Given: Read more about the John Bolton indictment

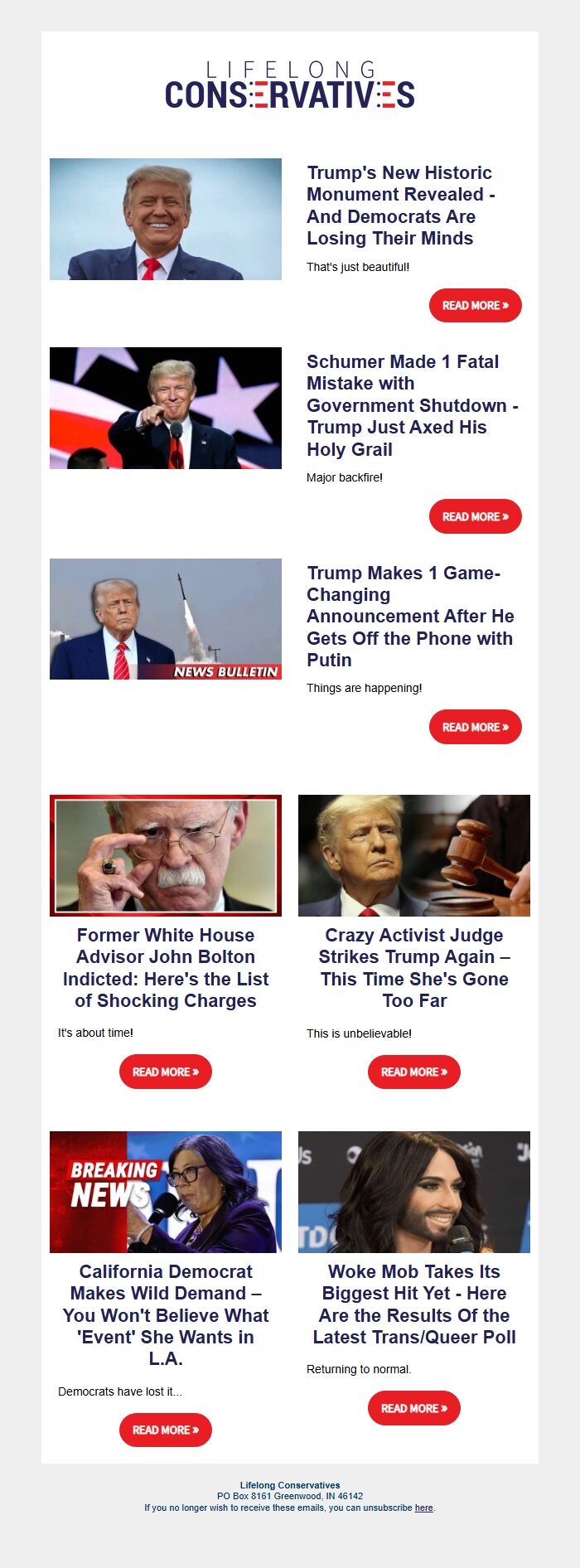Looking at the screenshot, I should tap(165, 1072).
